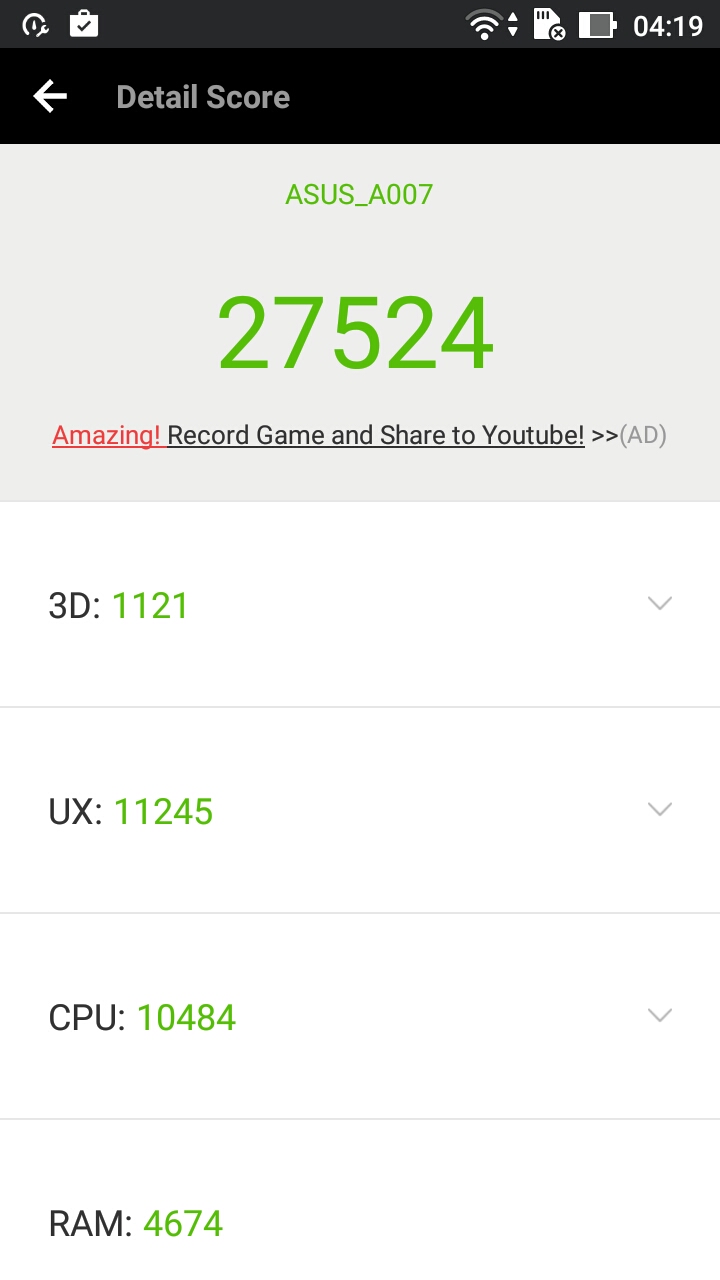Expand the 3D score details
720x1280 pixels.
click(360, 604)
